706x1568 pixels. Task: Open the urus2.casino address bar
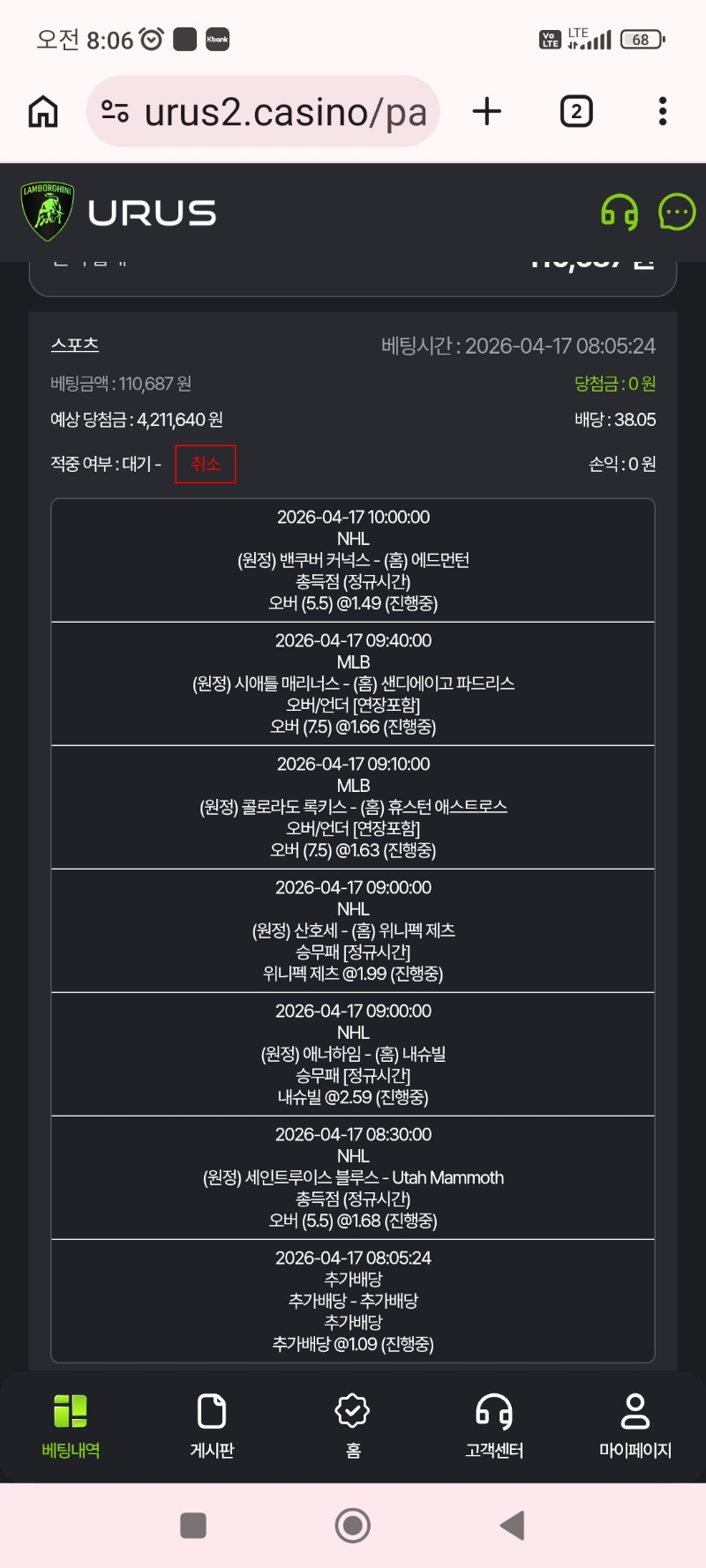click(265, 112)
